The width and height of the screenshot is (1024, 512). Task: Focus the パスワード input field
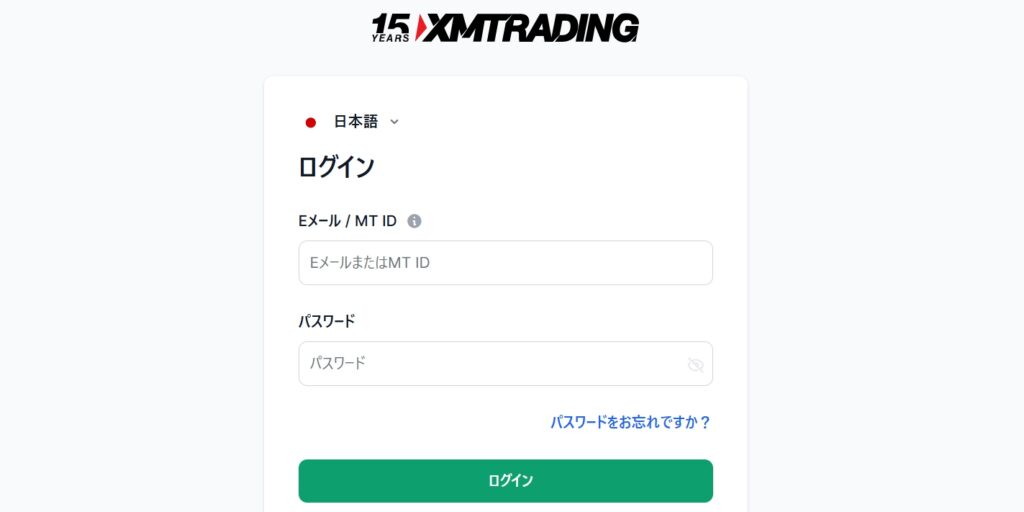490,364
